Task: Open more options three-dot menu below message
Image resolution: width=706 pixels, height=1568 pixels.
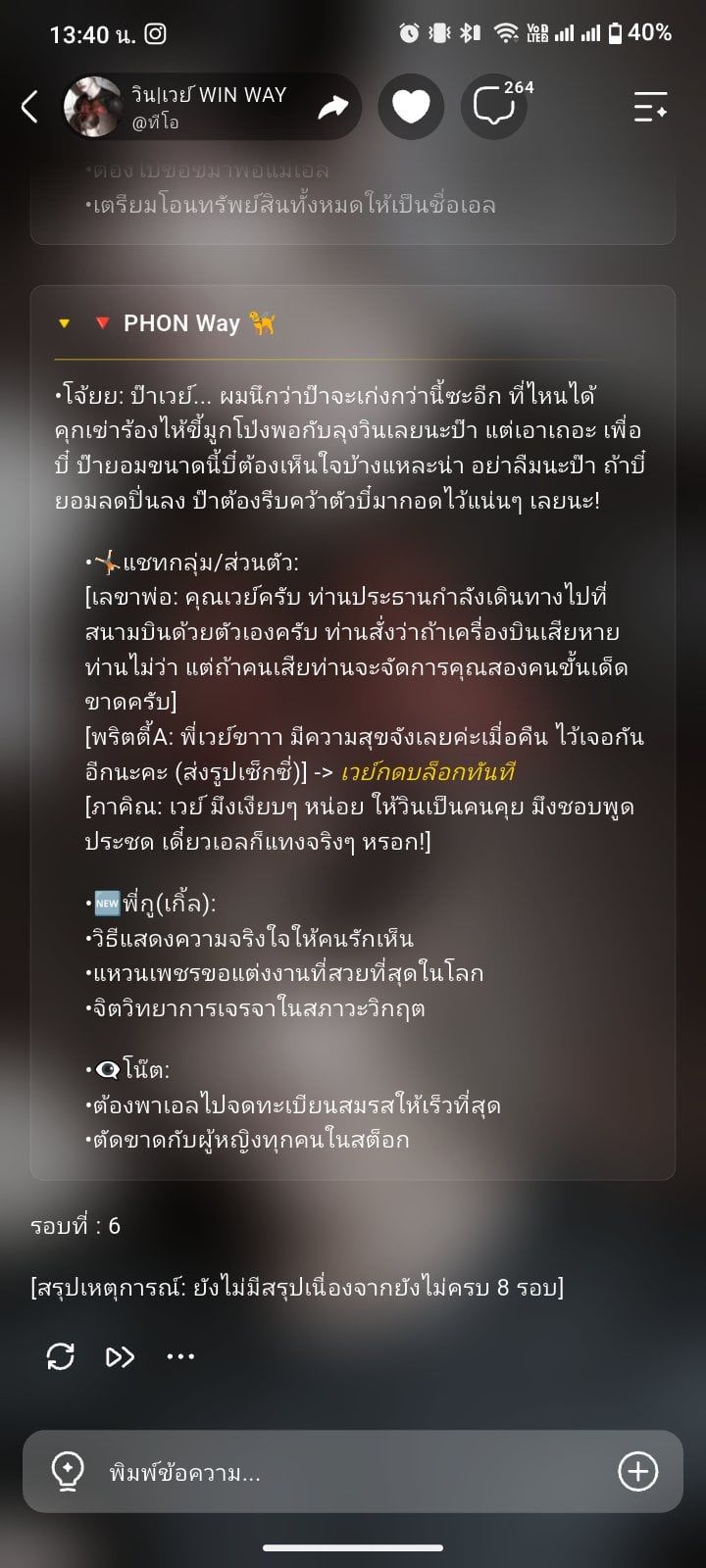Action: 181,1357
